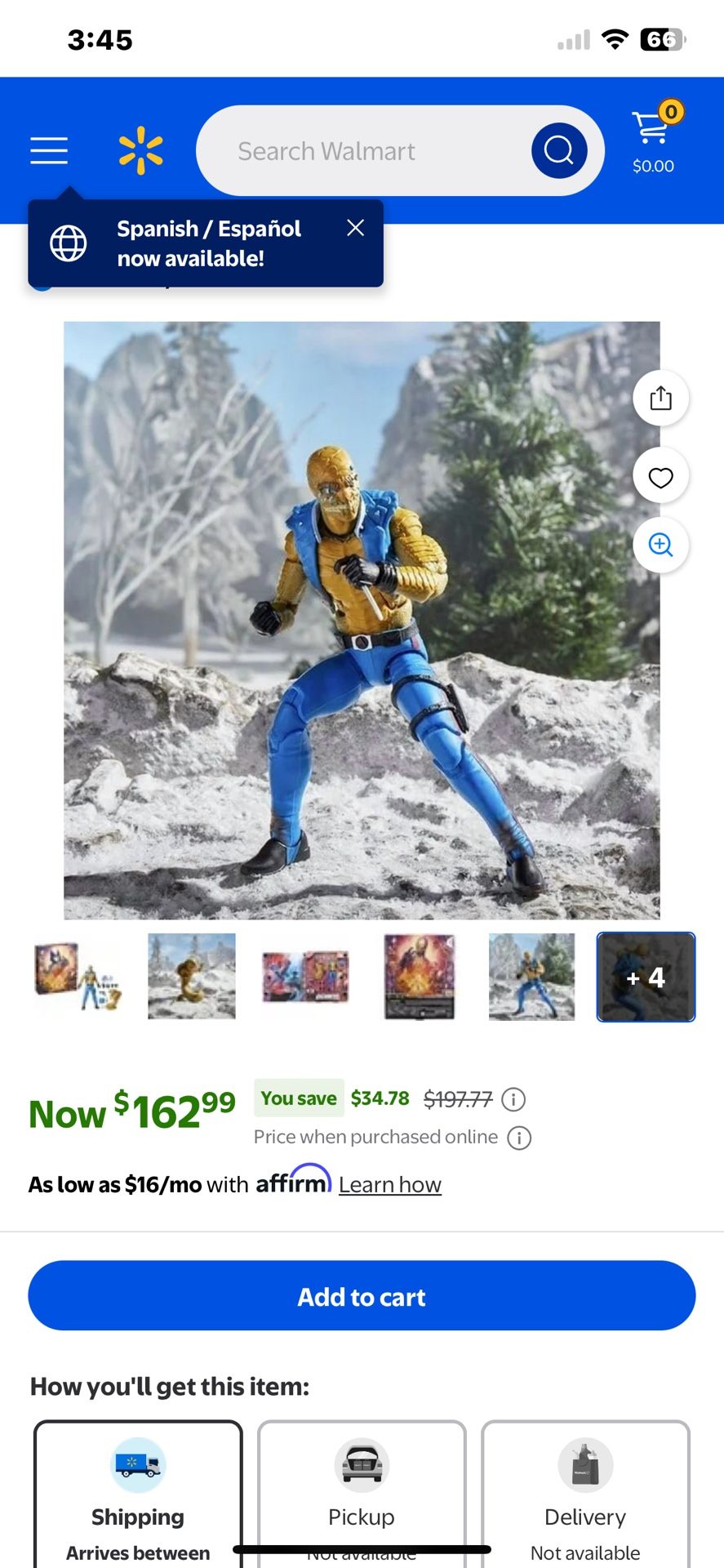Show info about the $197.77 price
This screenshot has height=1568, width=724.
513,1099
